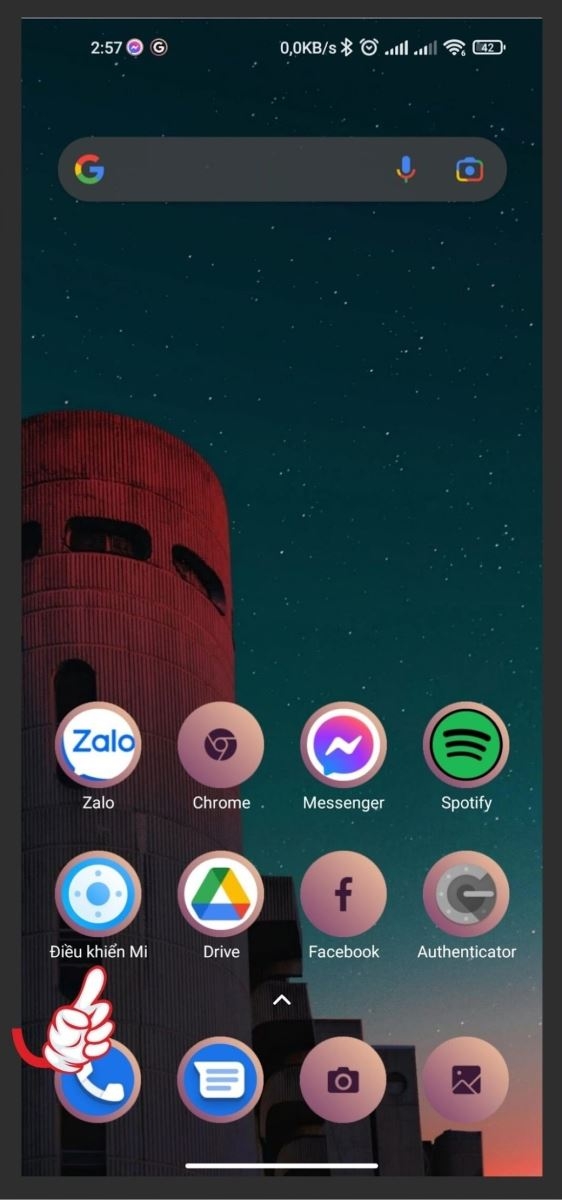Open Điều khiển Mi remote app

[98, 894]
